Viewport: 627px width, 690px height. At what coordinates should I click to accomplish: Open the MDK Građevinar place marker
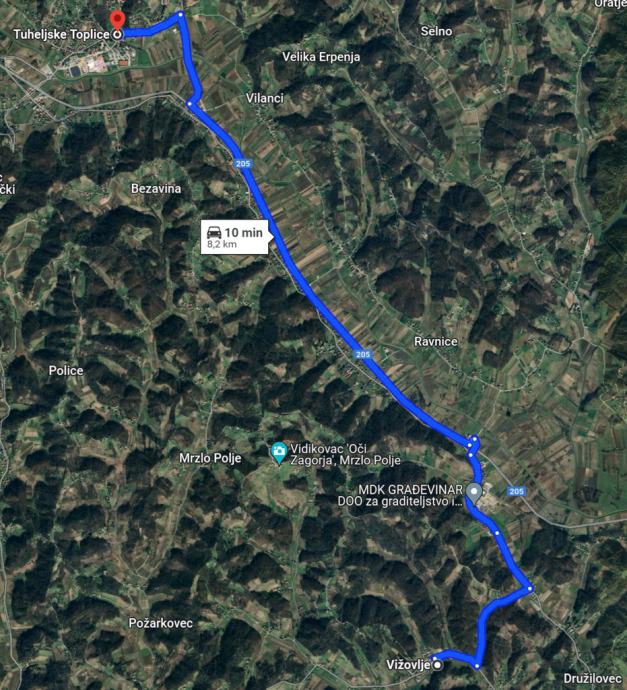point(474,490)
